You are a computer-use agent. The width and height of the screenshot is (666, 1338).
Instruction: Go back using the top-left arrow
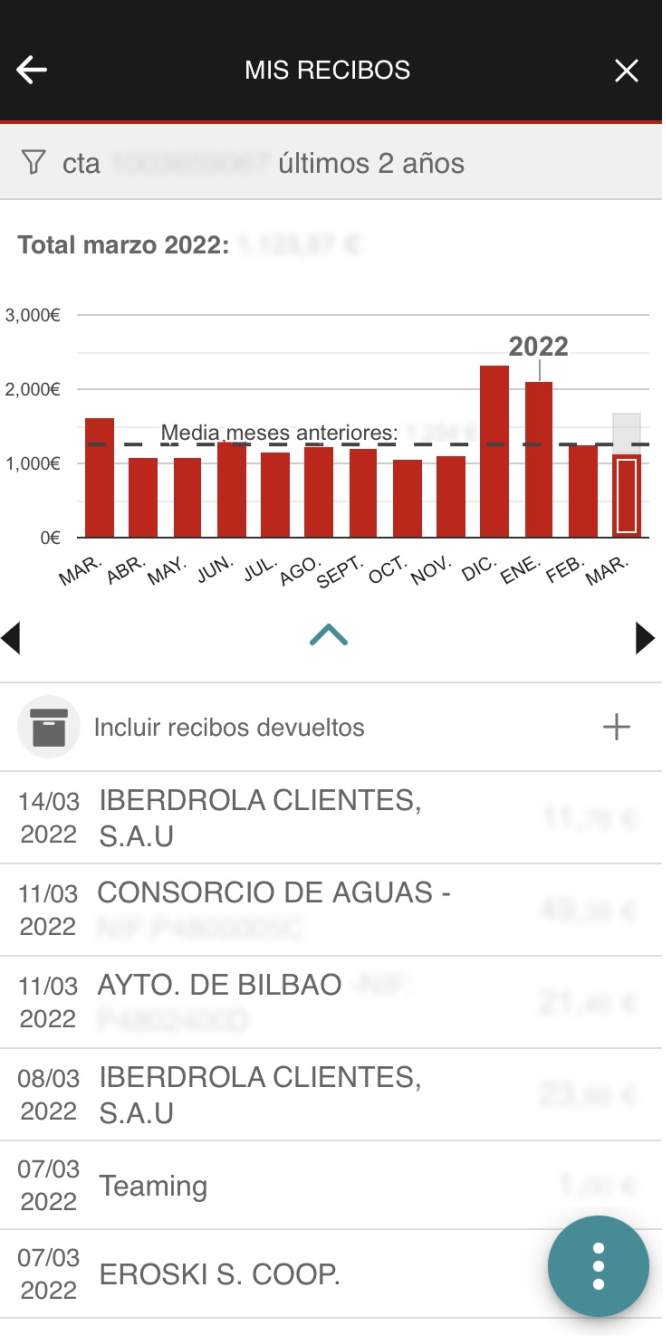[x=32, y=70]
